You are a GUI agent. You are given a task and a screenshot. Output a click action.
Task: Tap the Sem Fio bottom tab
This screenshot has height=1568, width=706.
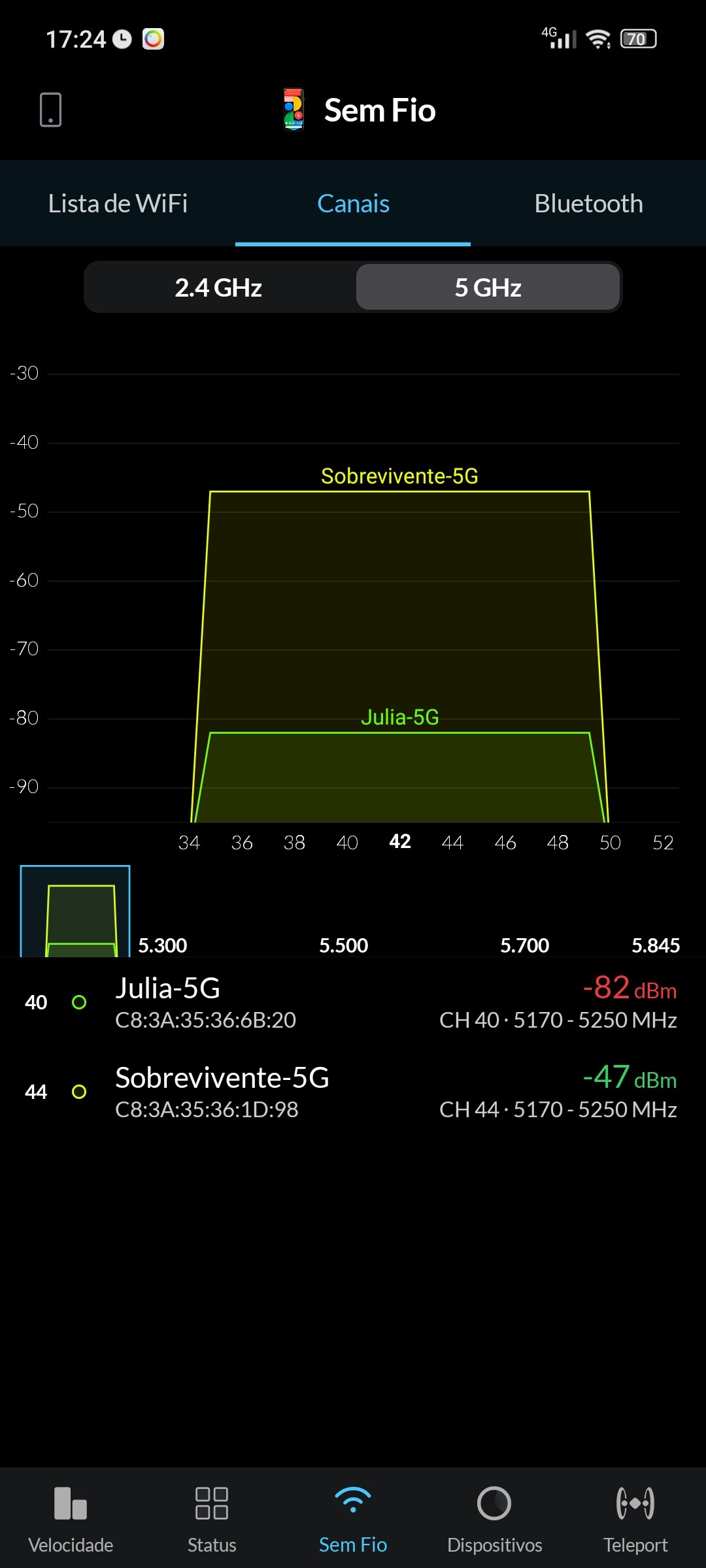pyautogui.click(x=353, y=1518)
